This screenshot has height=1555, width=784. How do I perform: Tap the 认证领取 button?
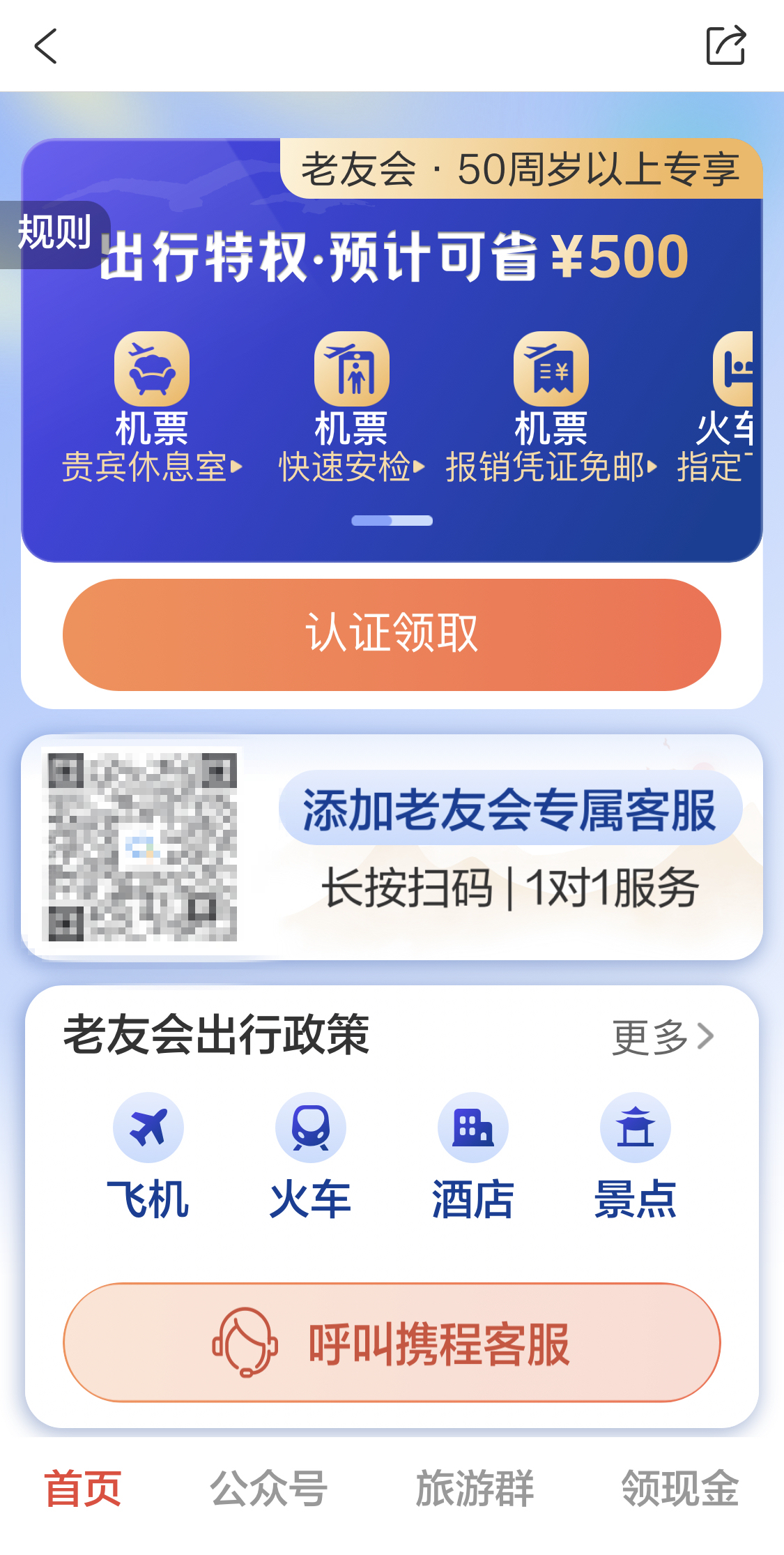(392, 634)
